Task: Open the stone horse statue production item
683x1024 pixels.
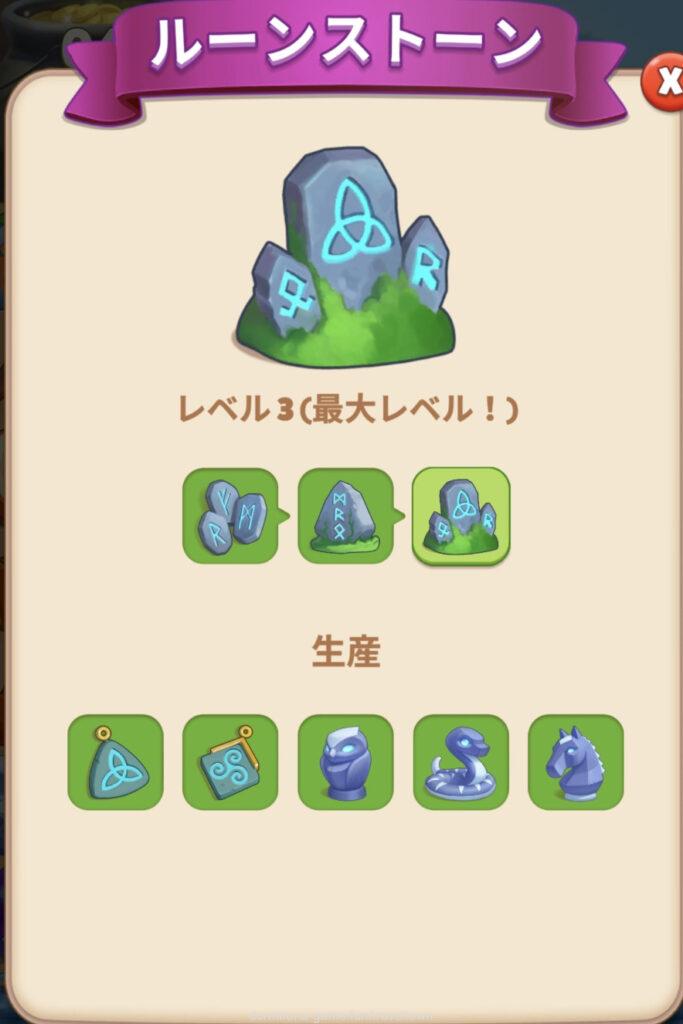Action: click(x=575, y=762)
